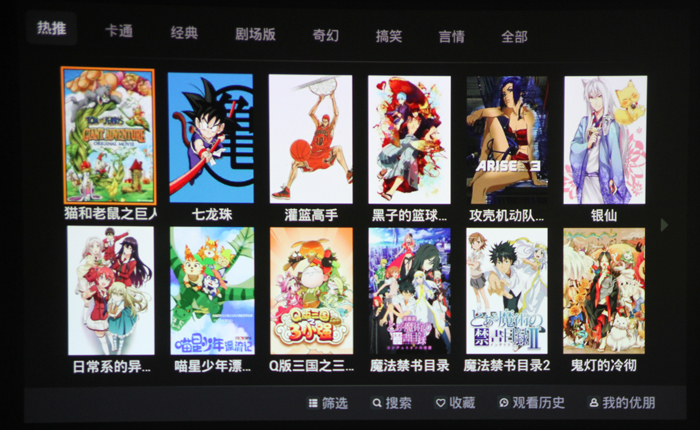
Task: Select the 剧场版 category tab
Action: (255, 35)
